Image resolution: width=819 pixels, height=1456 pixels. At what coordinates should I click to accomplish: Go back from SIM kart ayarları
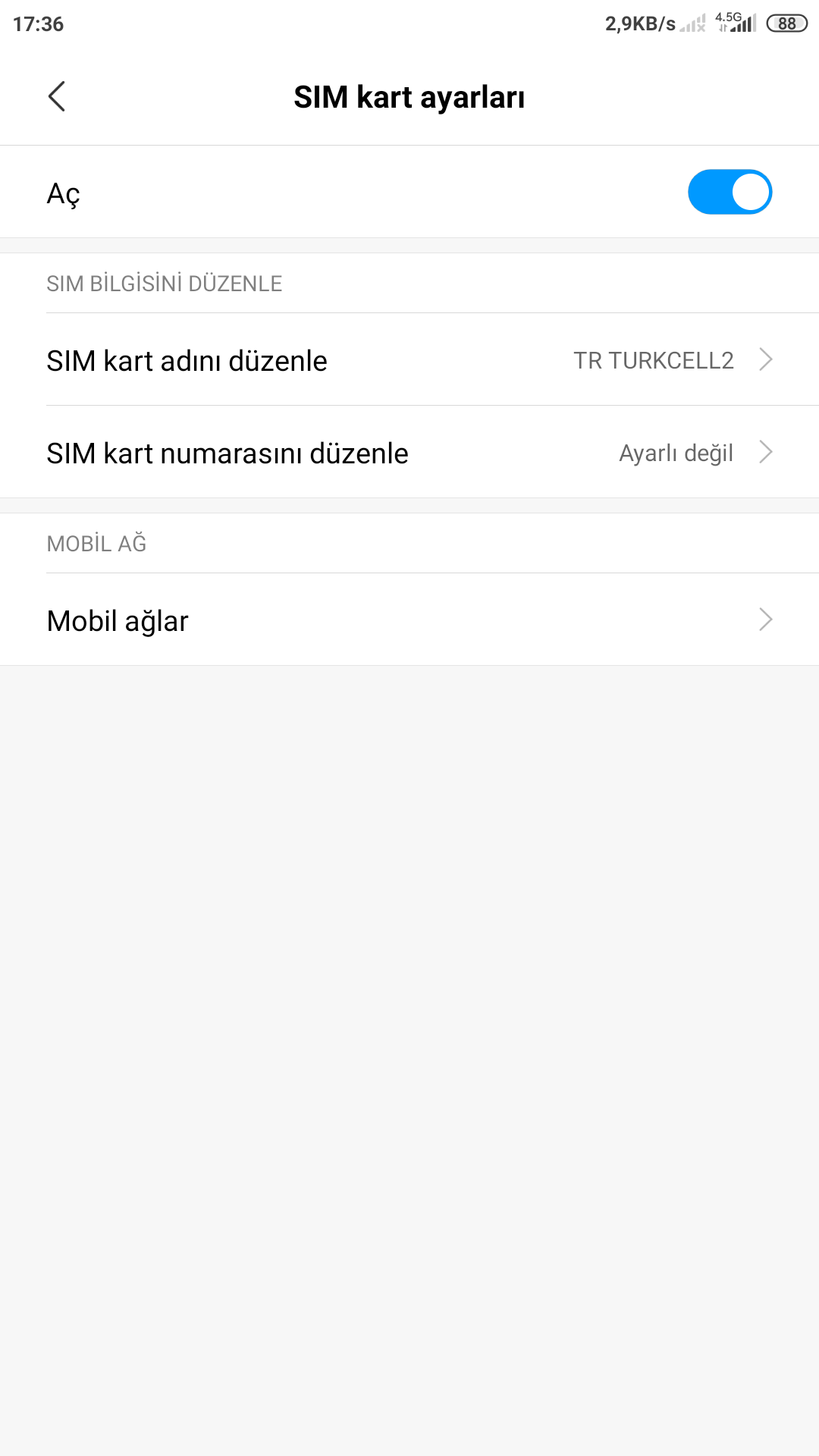57,96
